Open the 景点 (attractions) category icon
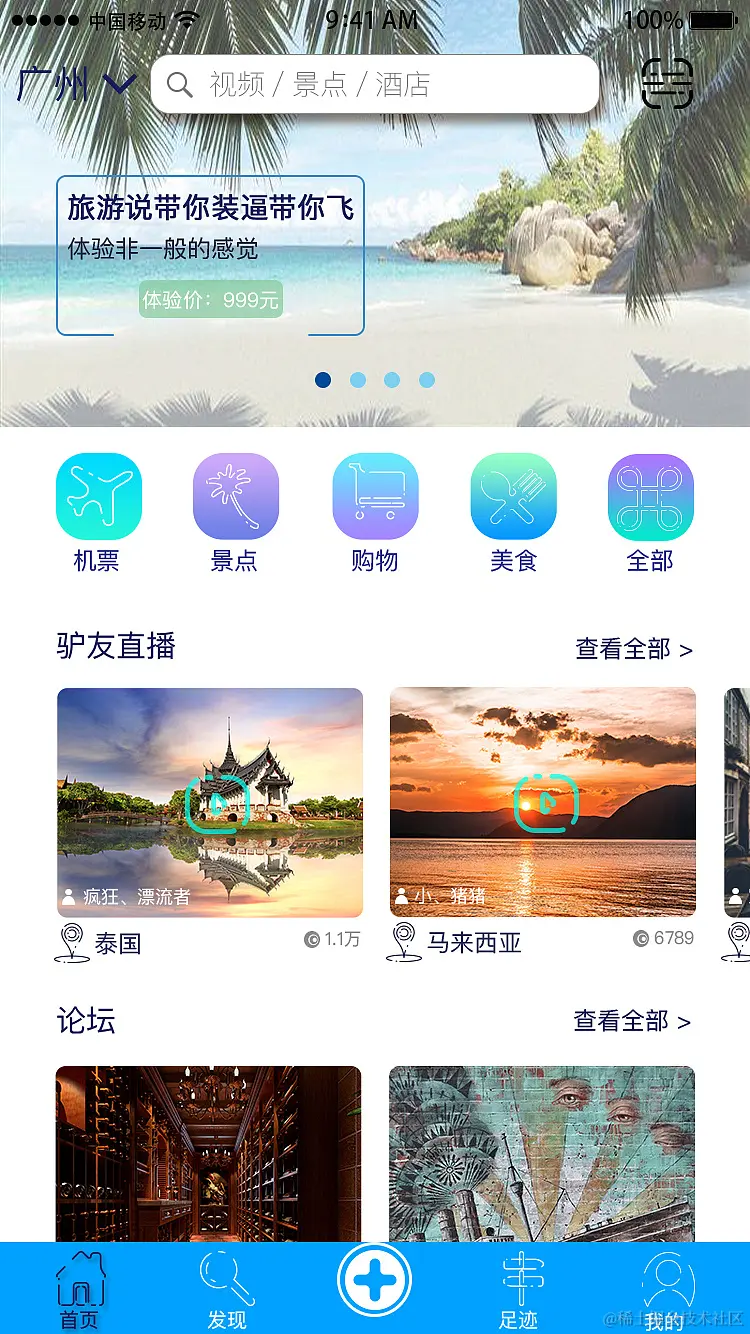Viewport: 750px width, 1334px height. pos(237,495)
